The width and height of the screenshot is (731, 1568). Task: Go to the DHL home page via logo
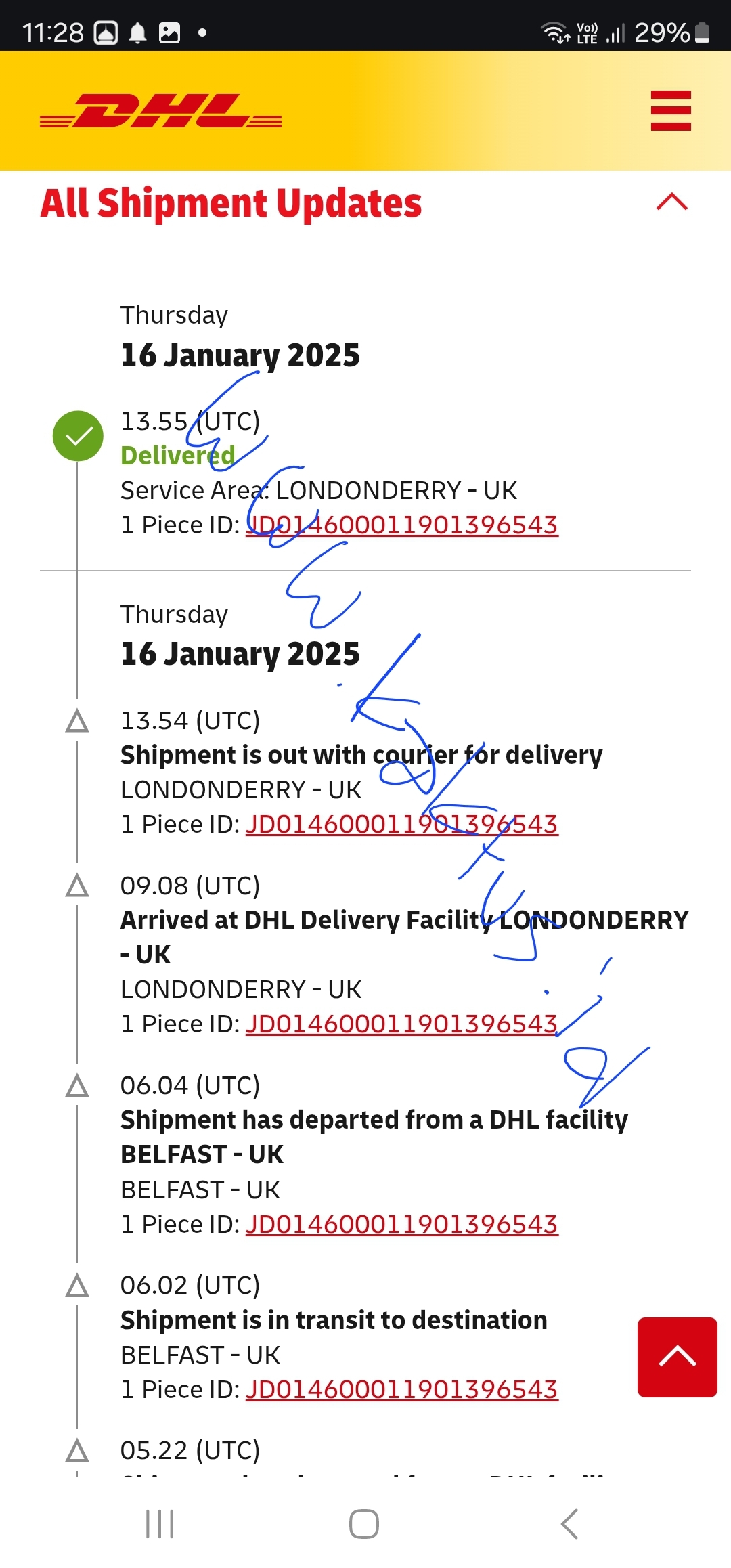click(161, 111)
